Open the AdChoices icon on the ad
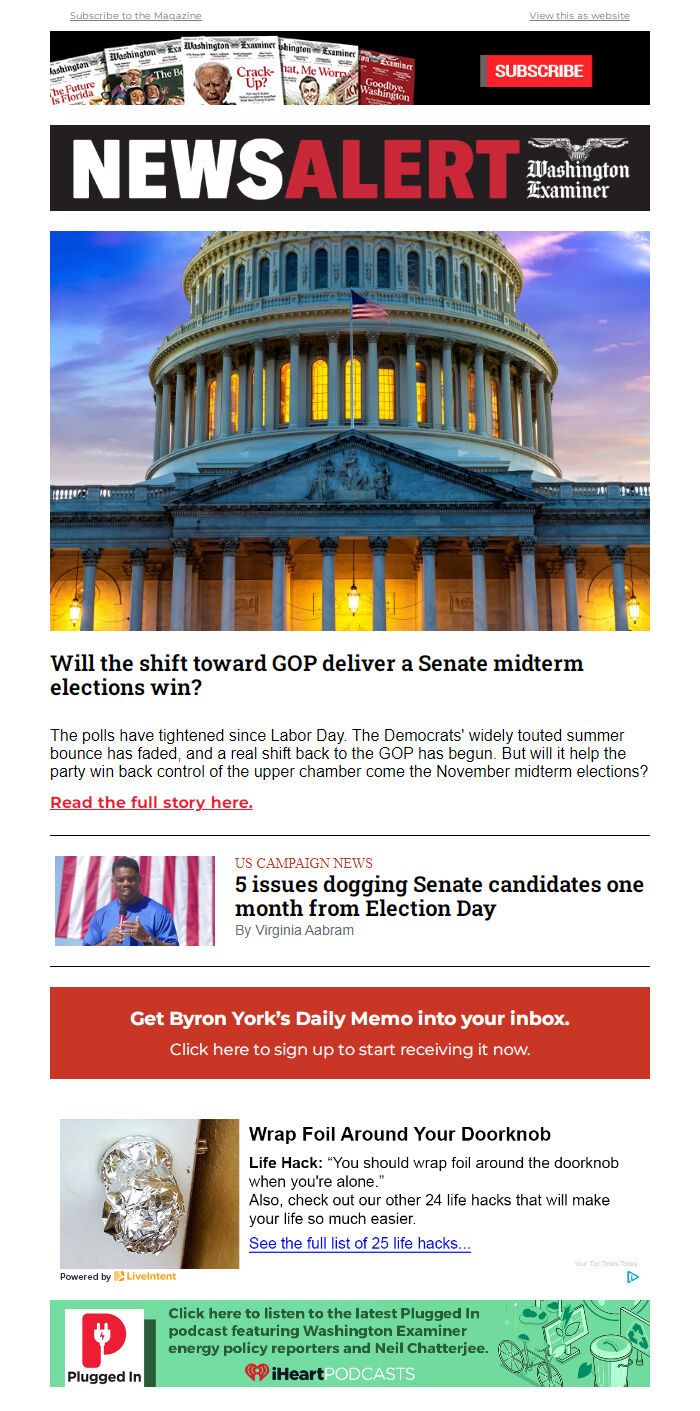The image size is (700, 1411). 632,1277
